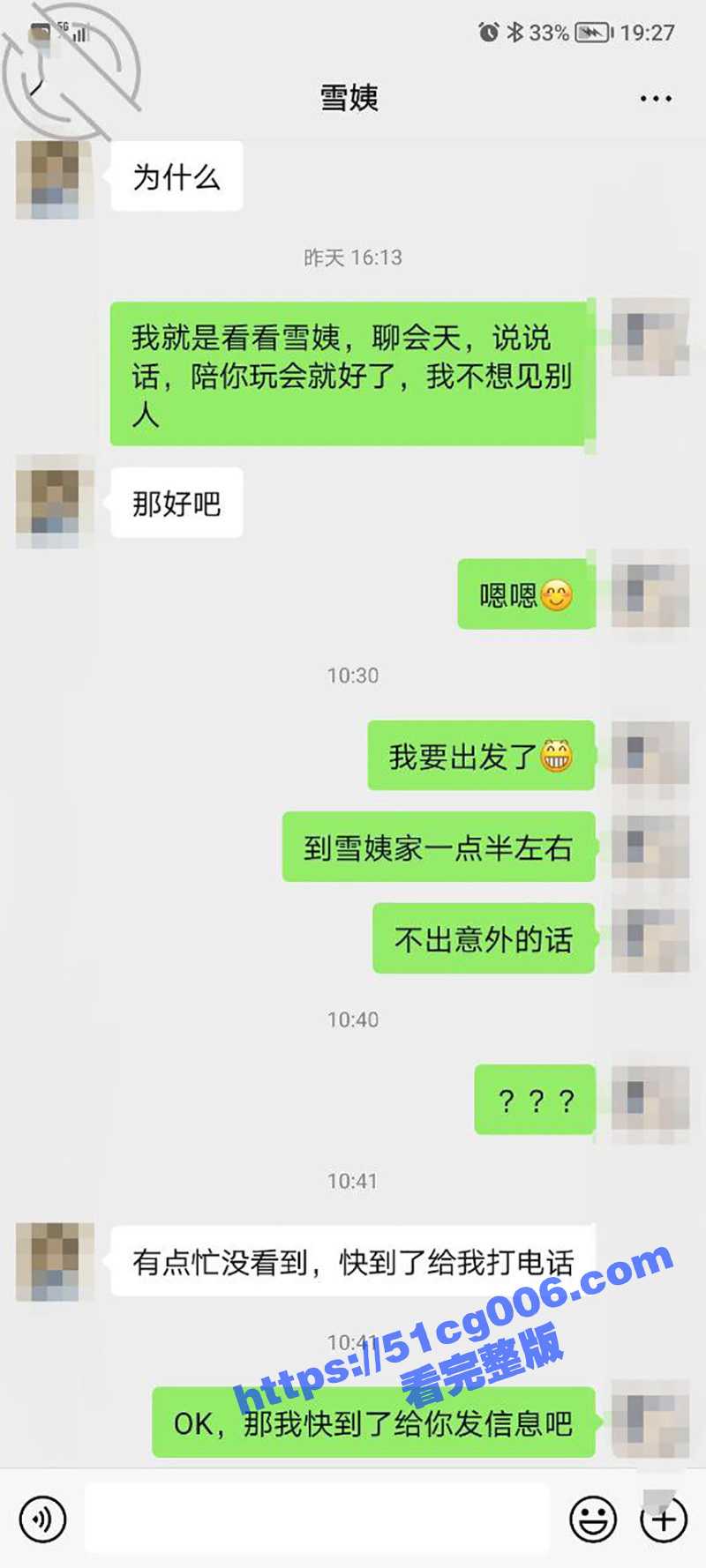Focus the message text field
Viewport: 706px width, 1568px height.
pyautogui.click(x=318, y=1519)
